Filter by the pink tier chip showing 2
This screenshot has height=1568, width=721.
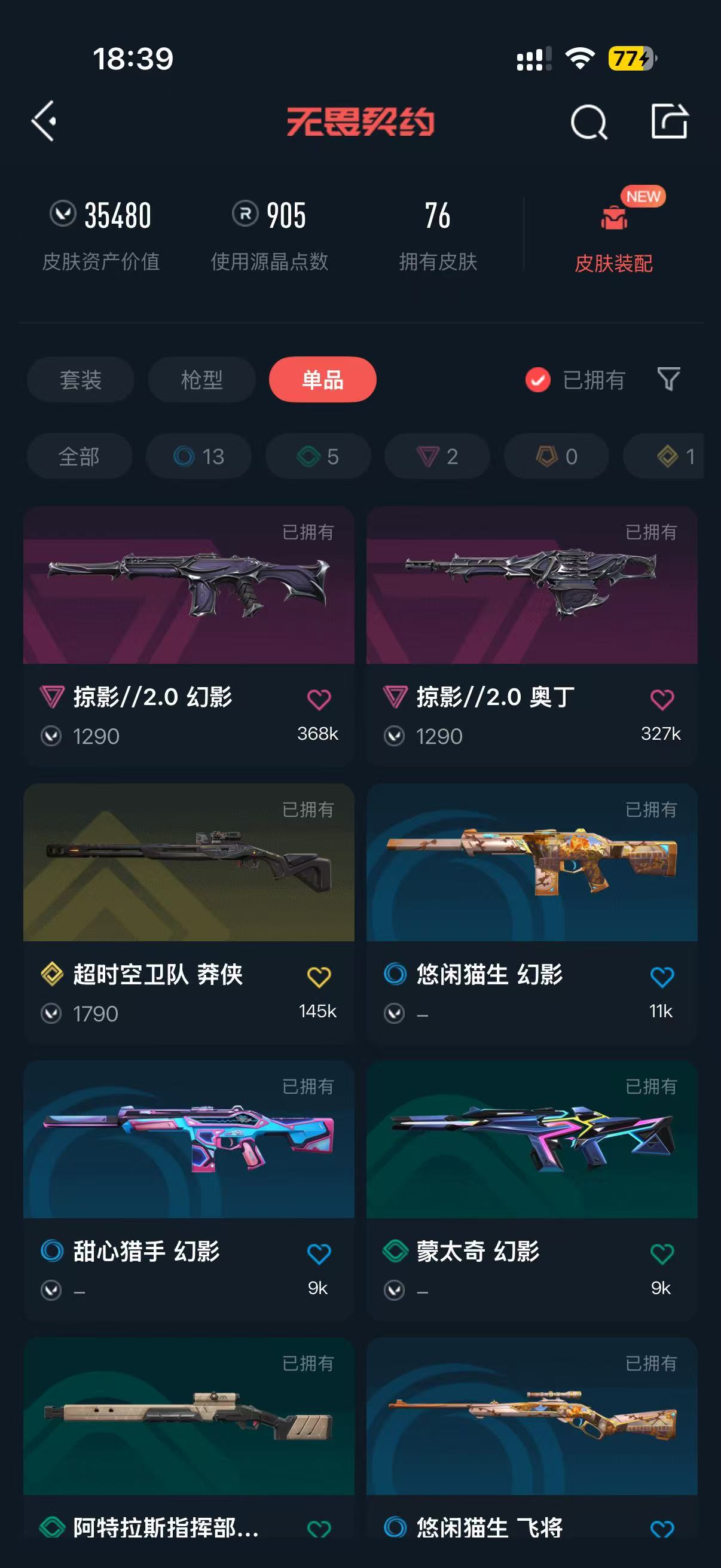pyautogui.click(x=437, y=456)
